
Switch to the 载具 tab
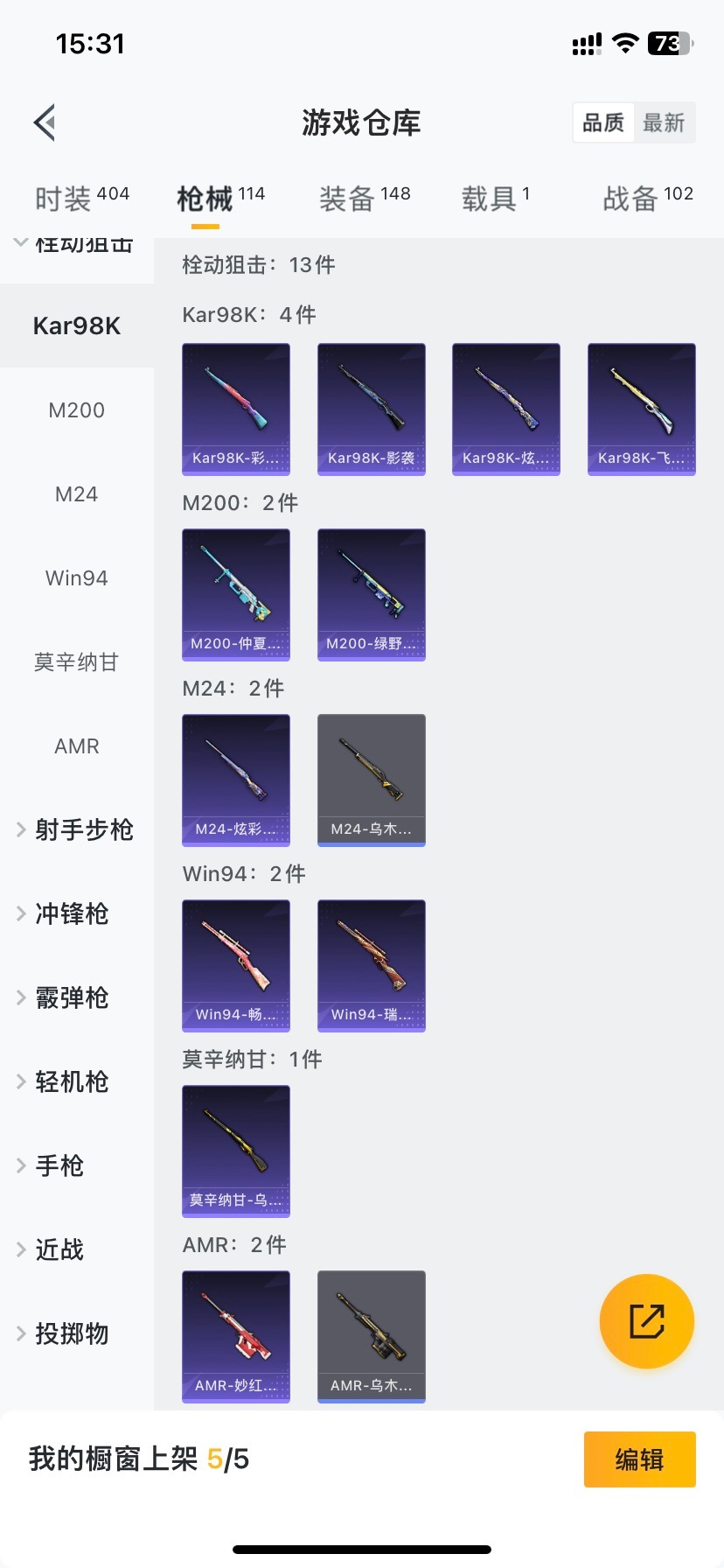pos(495,199)
